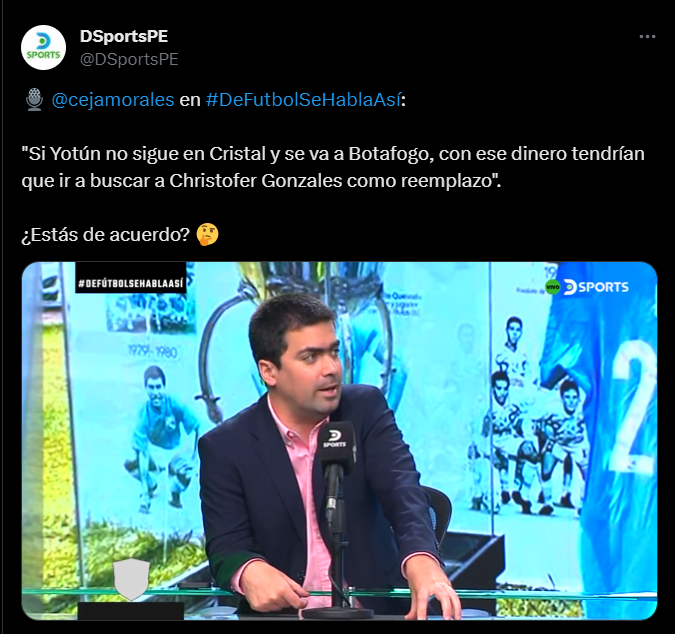The width and height of the screenshot is (675, 634).
Task: Open the tweet's more options menu
Action: pyautogui.click(x=648, y=36)
